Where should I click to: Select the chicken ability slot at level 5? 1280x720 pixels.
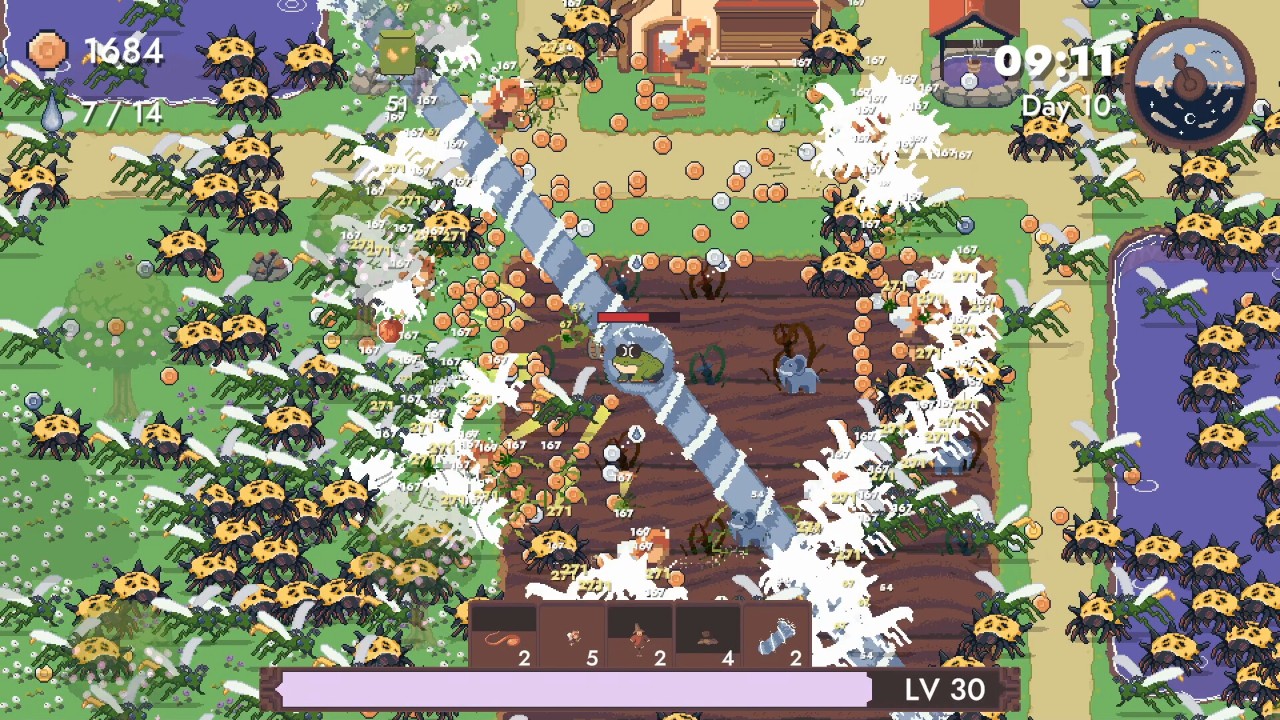[x=571, y=636]
